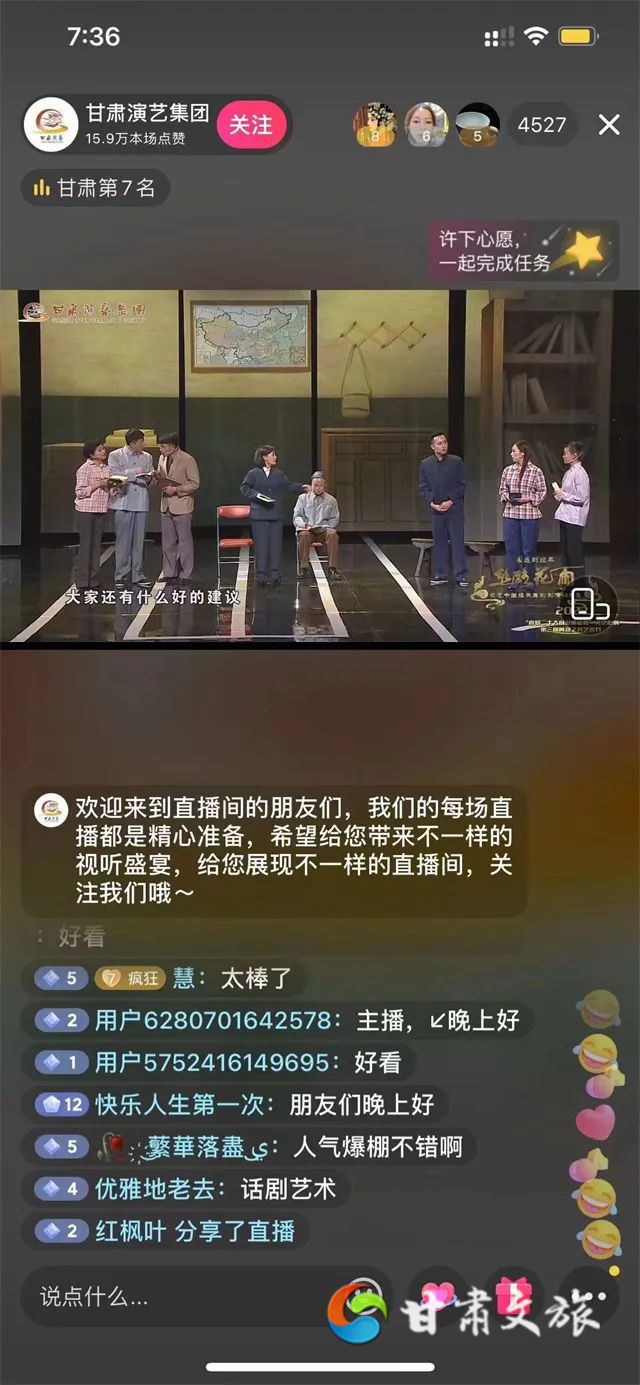
Task: Open the viewer list showing 4527
Action: point(542,125)
